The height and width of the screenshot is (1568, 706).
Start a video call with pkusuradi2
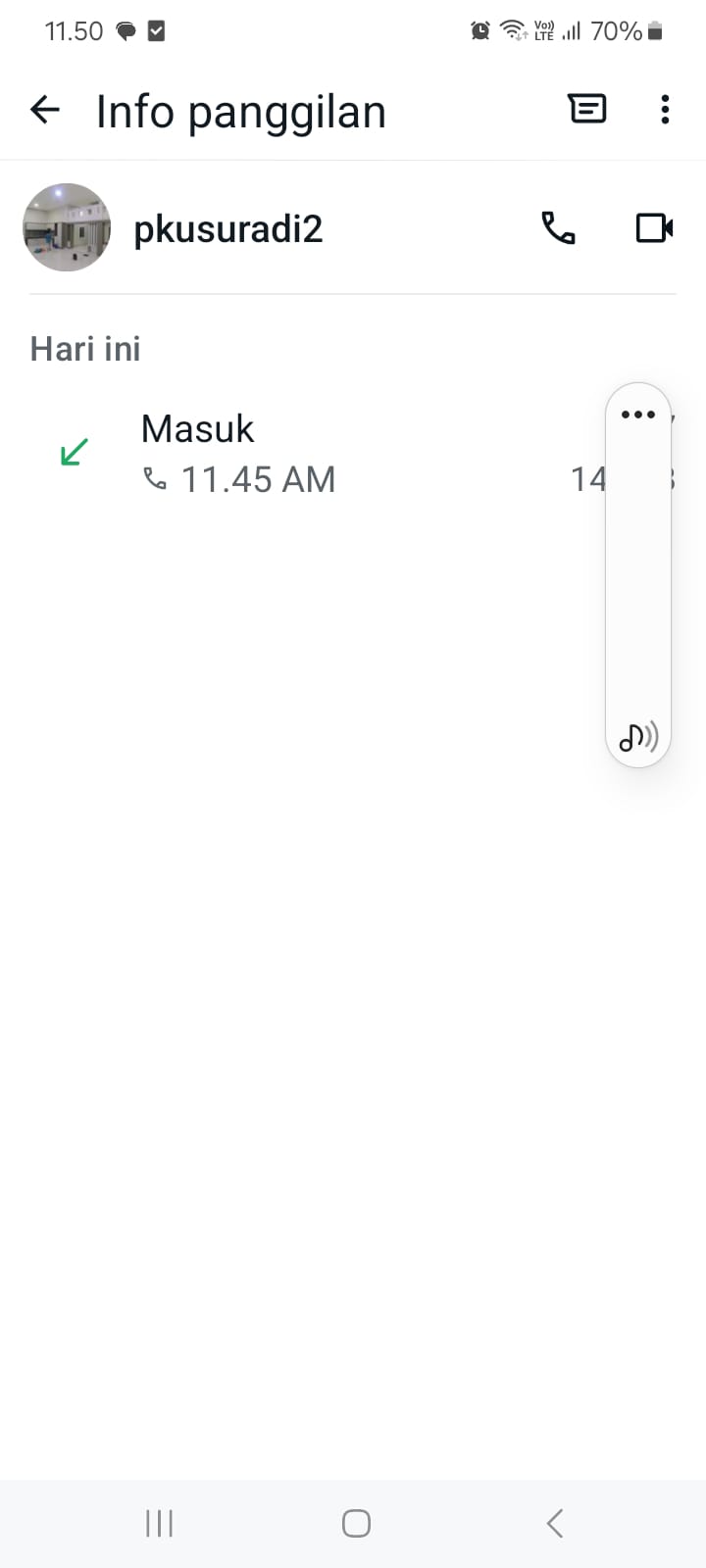(654, 228)
